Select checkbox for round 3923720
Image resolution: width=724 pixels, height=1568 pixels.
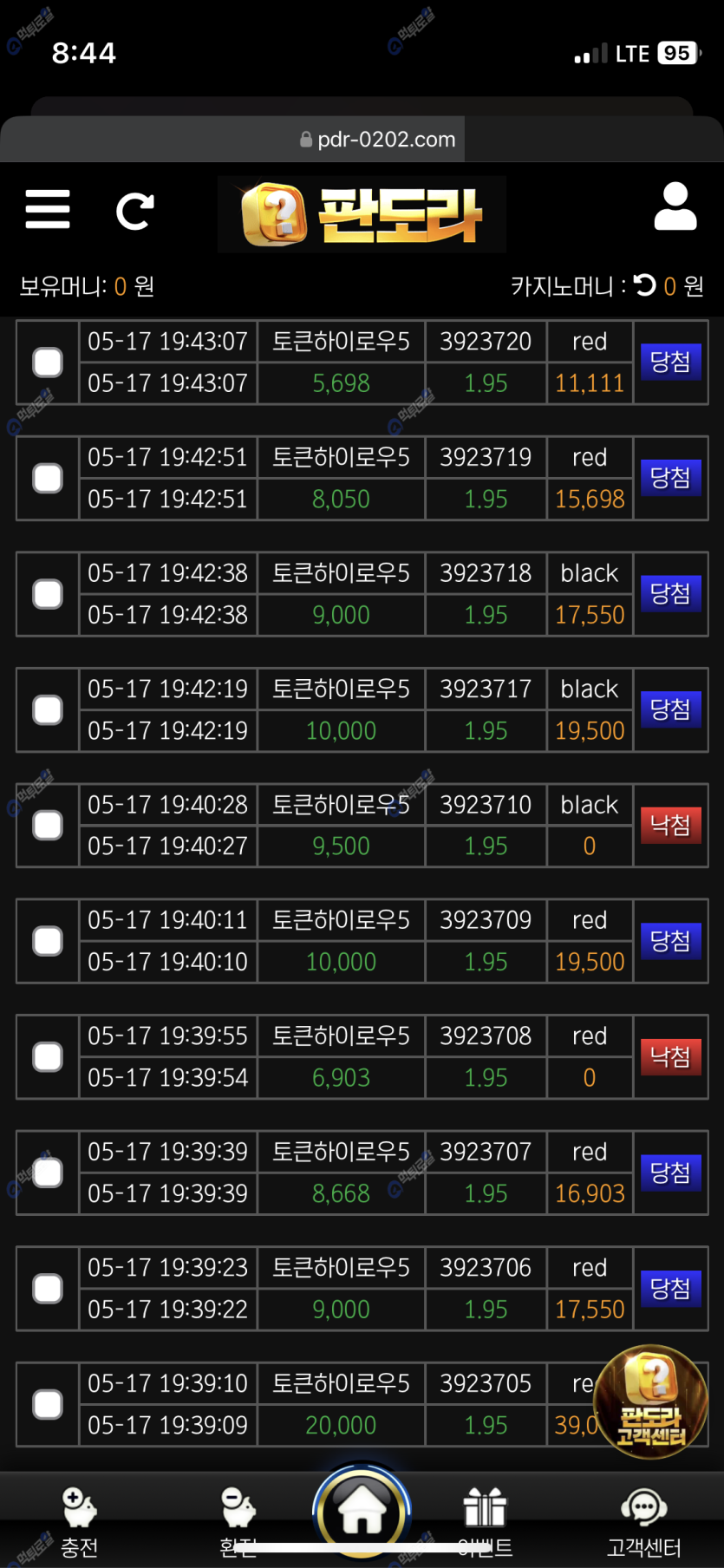coord(48,363)
